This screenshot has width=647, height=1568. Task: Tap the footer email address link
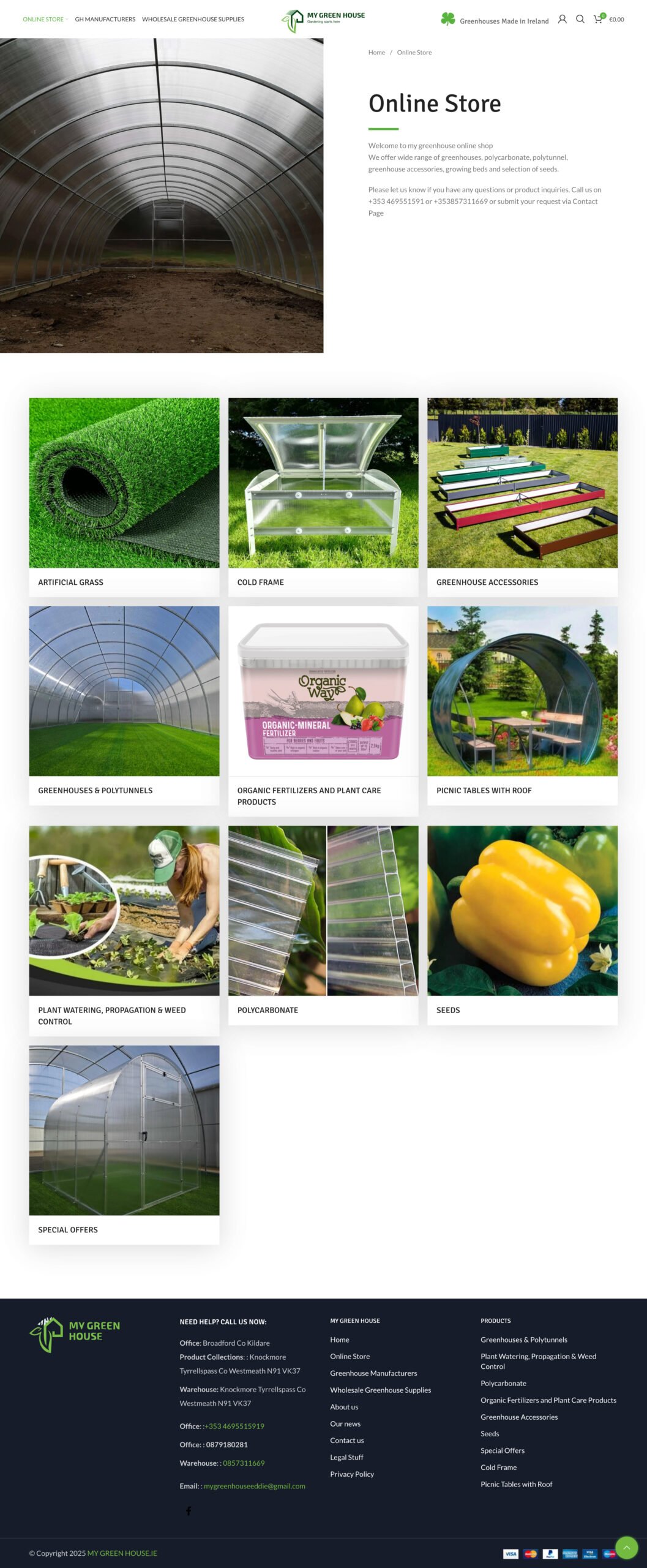(254, 1486)
